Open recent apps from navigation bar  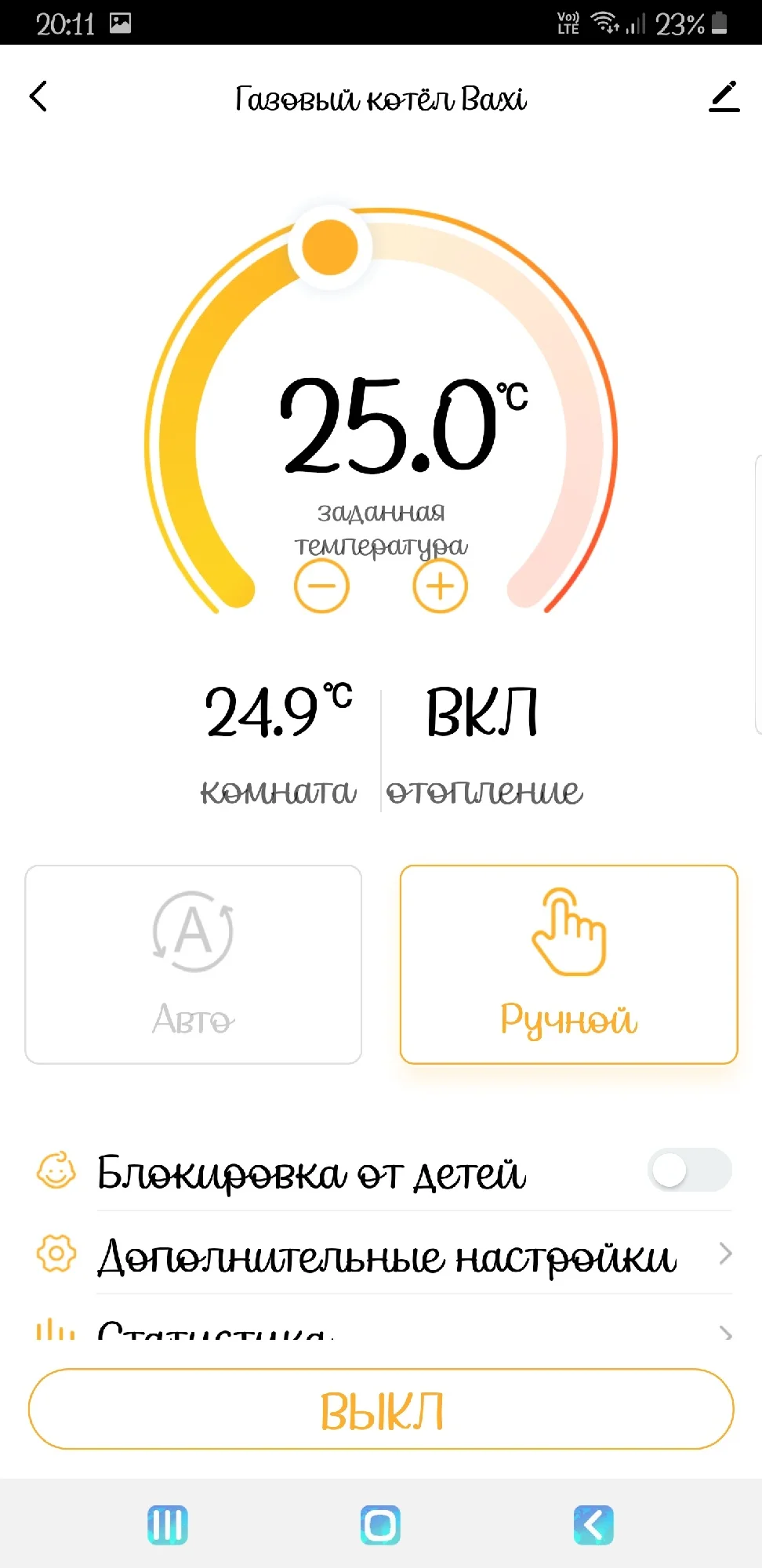(x=168, y=1525)
